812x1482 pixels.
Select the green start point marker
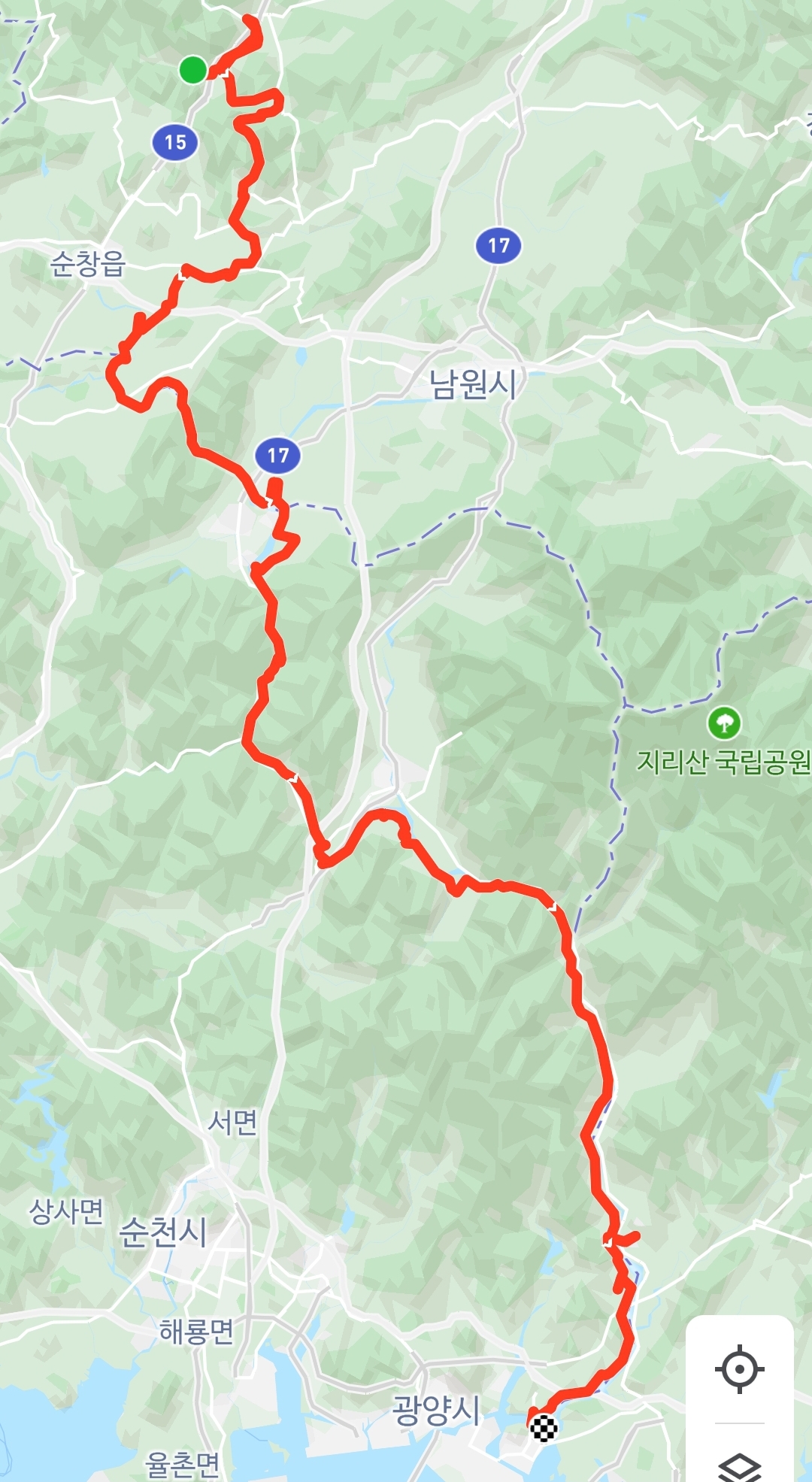[x=193, y=70]
